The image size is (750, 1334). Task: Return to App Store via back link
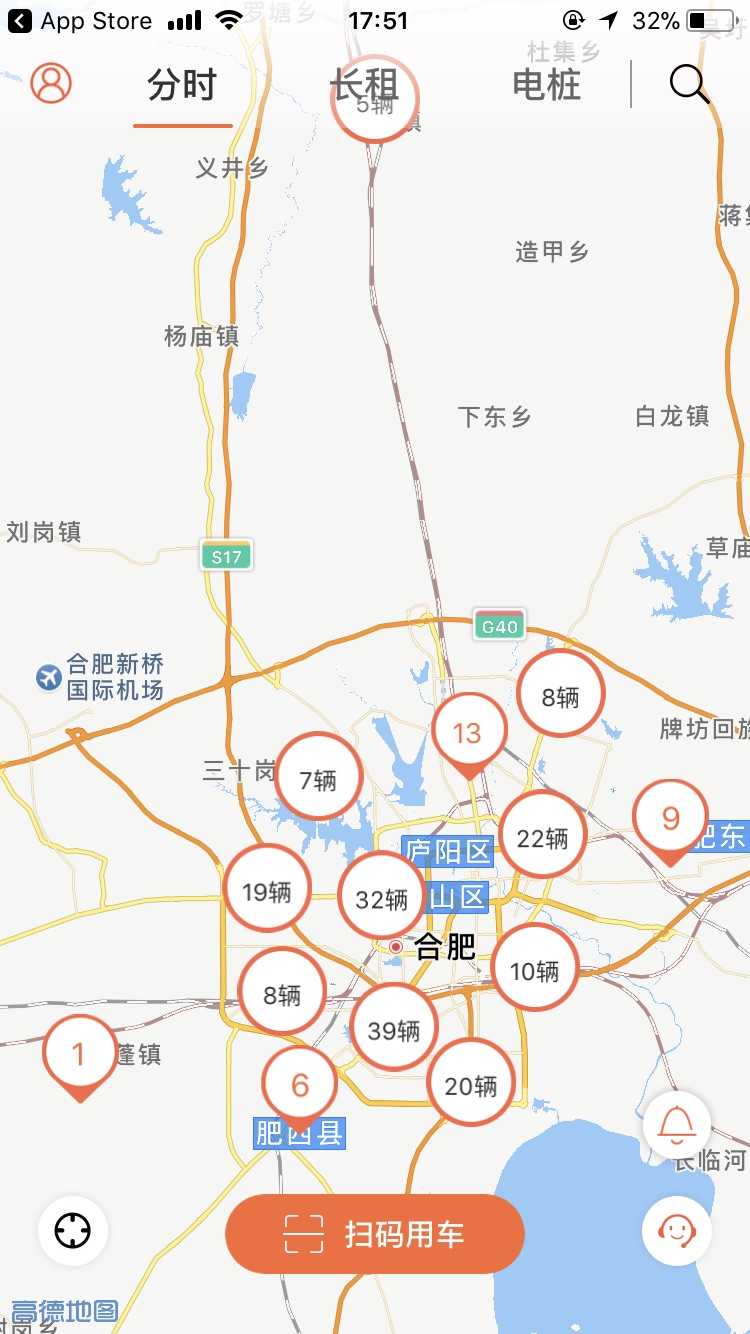point(80,21)
